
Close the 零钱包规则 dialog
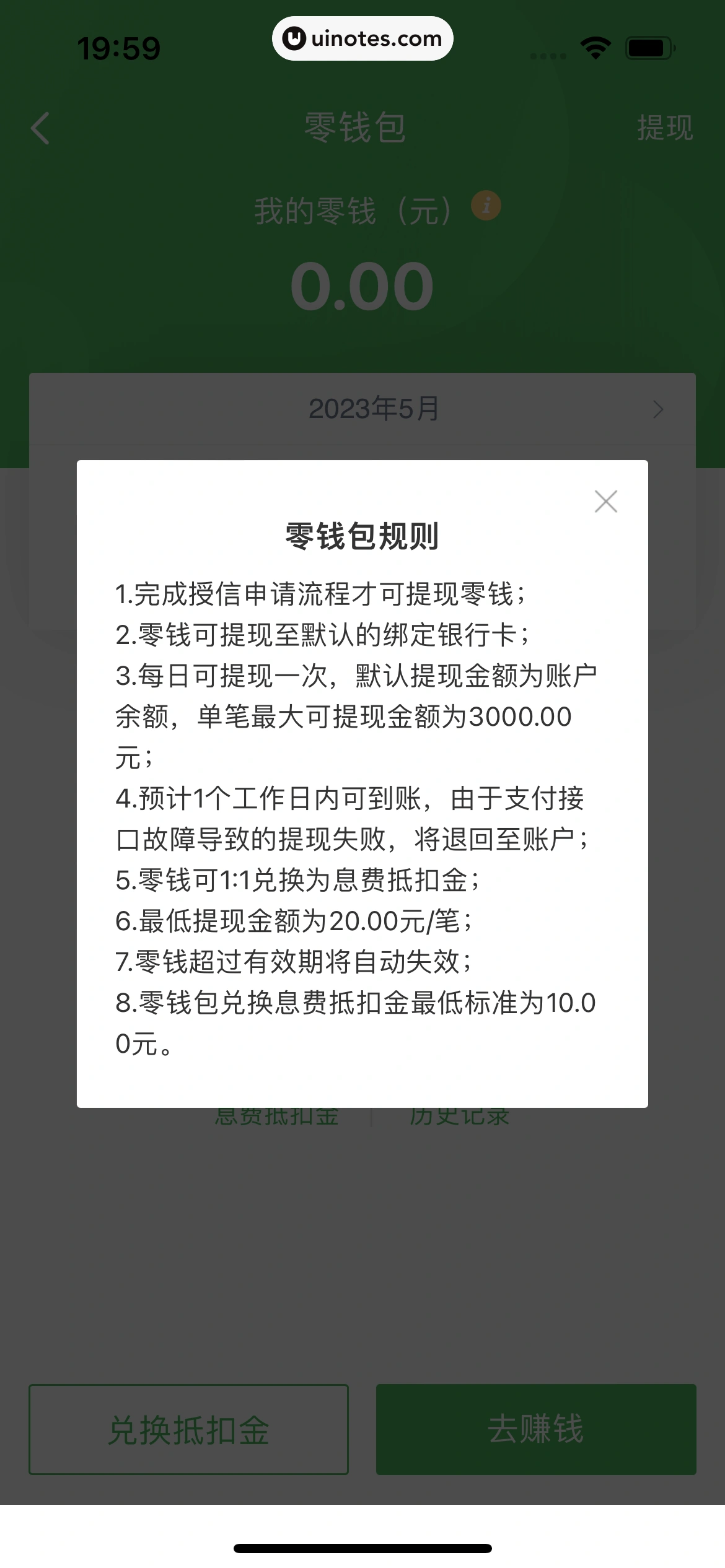point(605,501)
